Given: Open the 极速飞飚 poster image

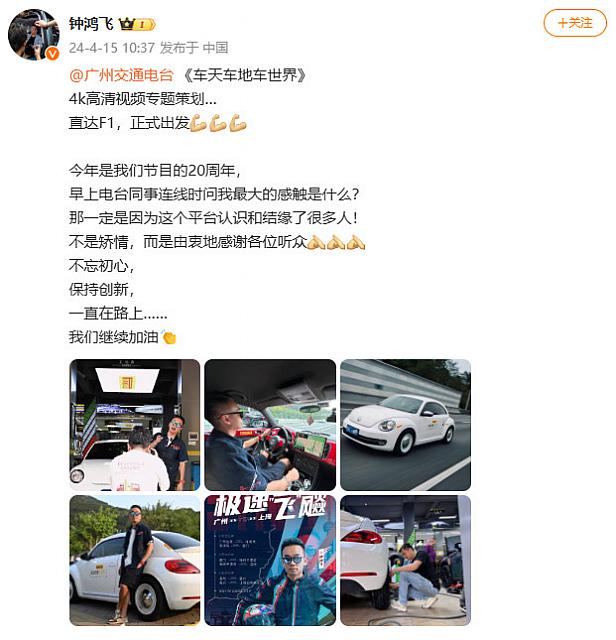Looking at the screenshot, I should coord(270,561).
